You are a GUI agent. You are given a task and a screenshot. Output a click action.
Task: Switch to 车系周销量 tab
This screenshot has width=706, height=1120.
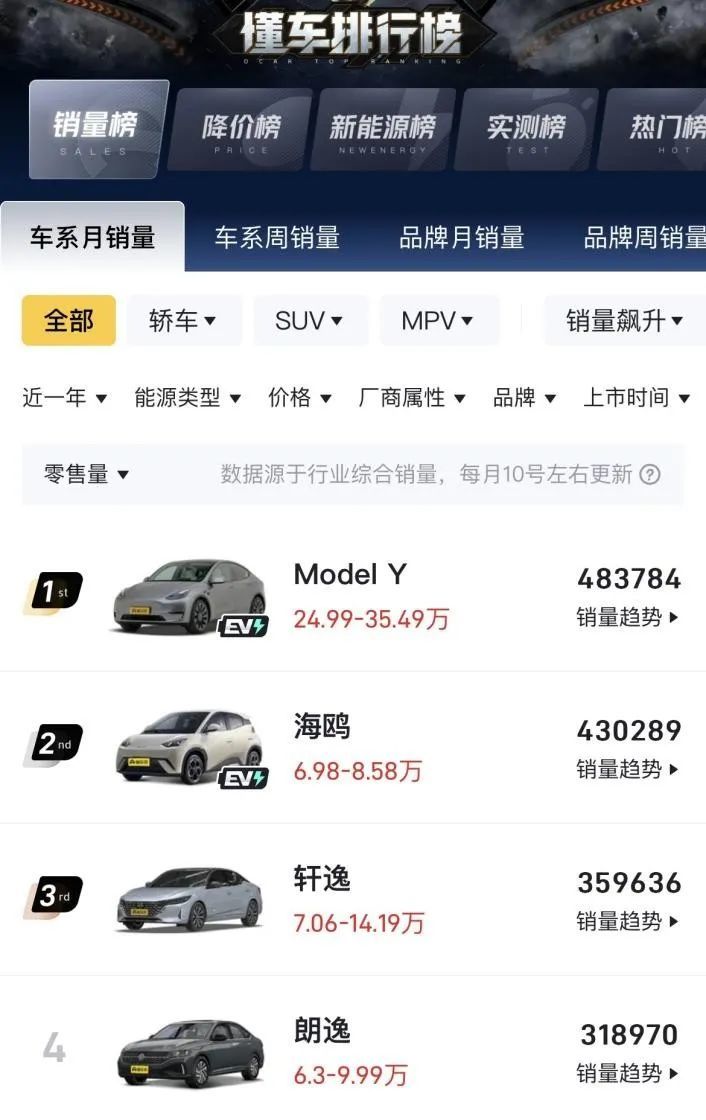[277, 238]
